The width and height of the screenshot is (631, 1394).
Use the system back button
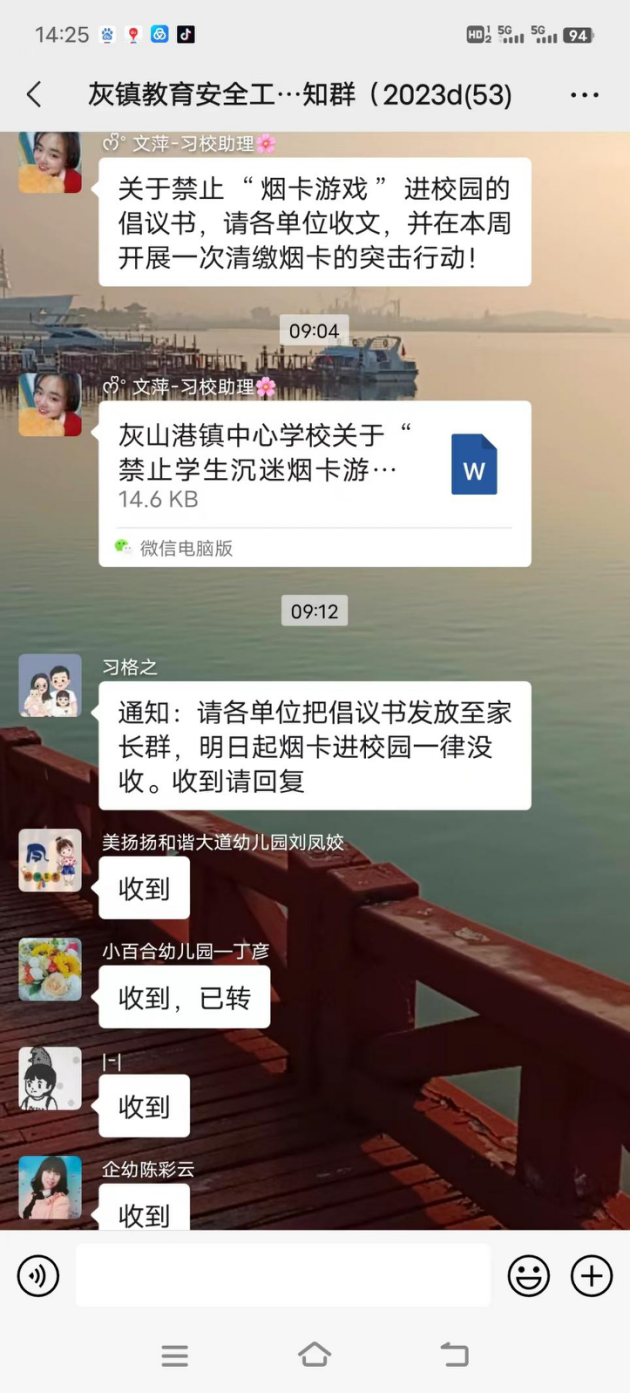pos(454,1355)
